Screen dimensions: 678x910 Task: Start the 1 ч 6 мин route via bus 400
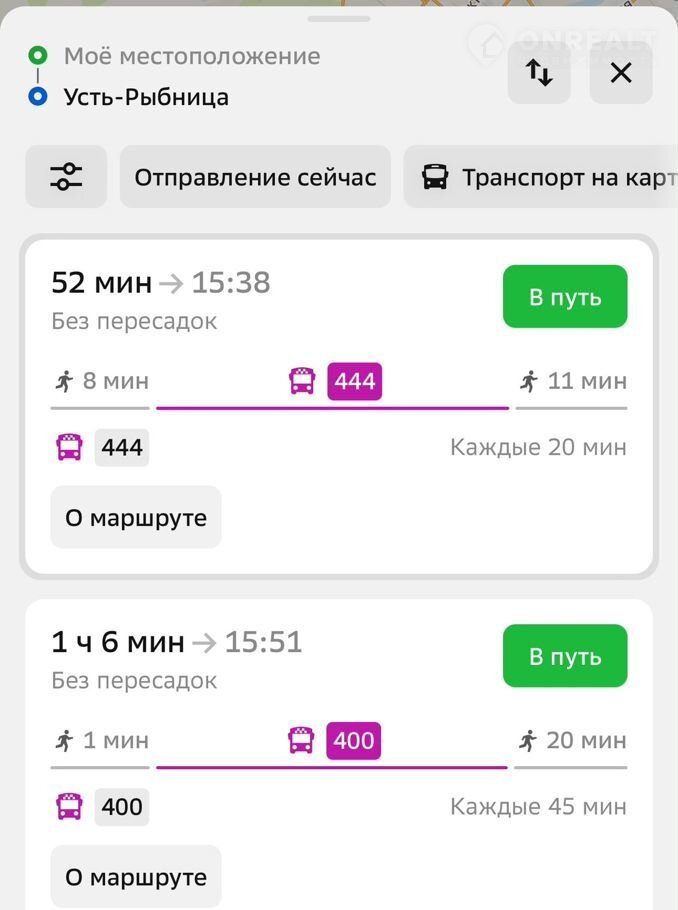coord(564,656)
